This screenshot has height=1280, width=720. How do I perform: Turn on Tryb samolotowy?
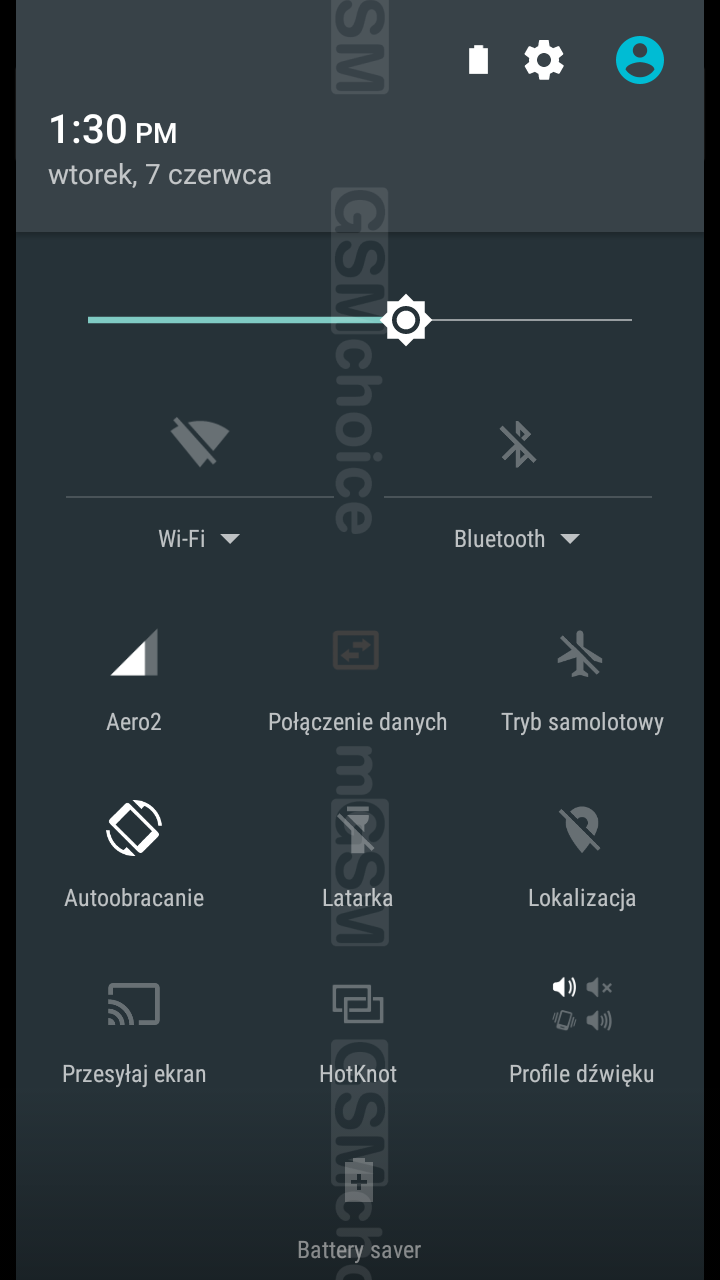coord(581,654)
